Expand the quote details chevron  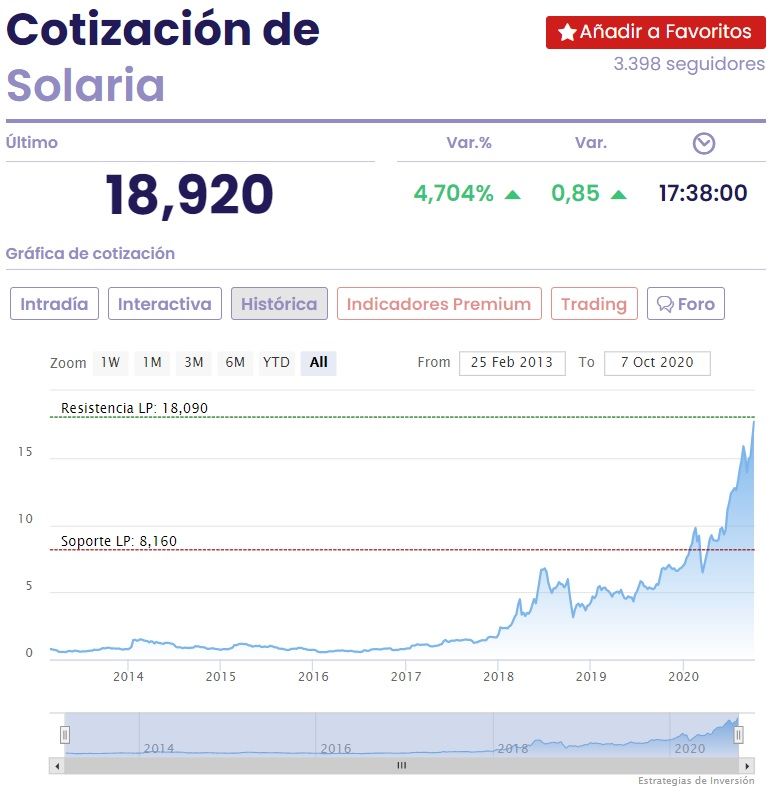point(704,143)
